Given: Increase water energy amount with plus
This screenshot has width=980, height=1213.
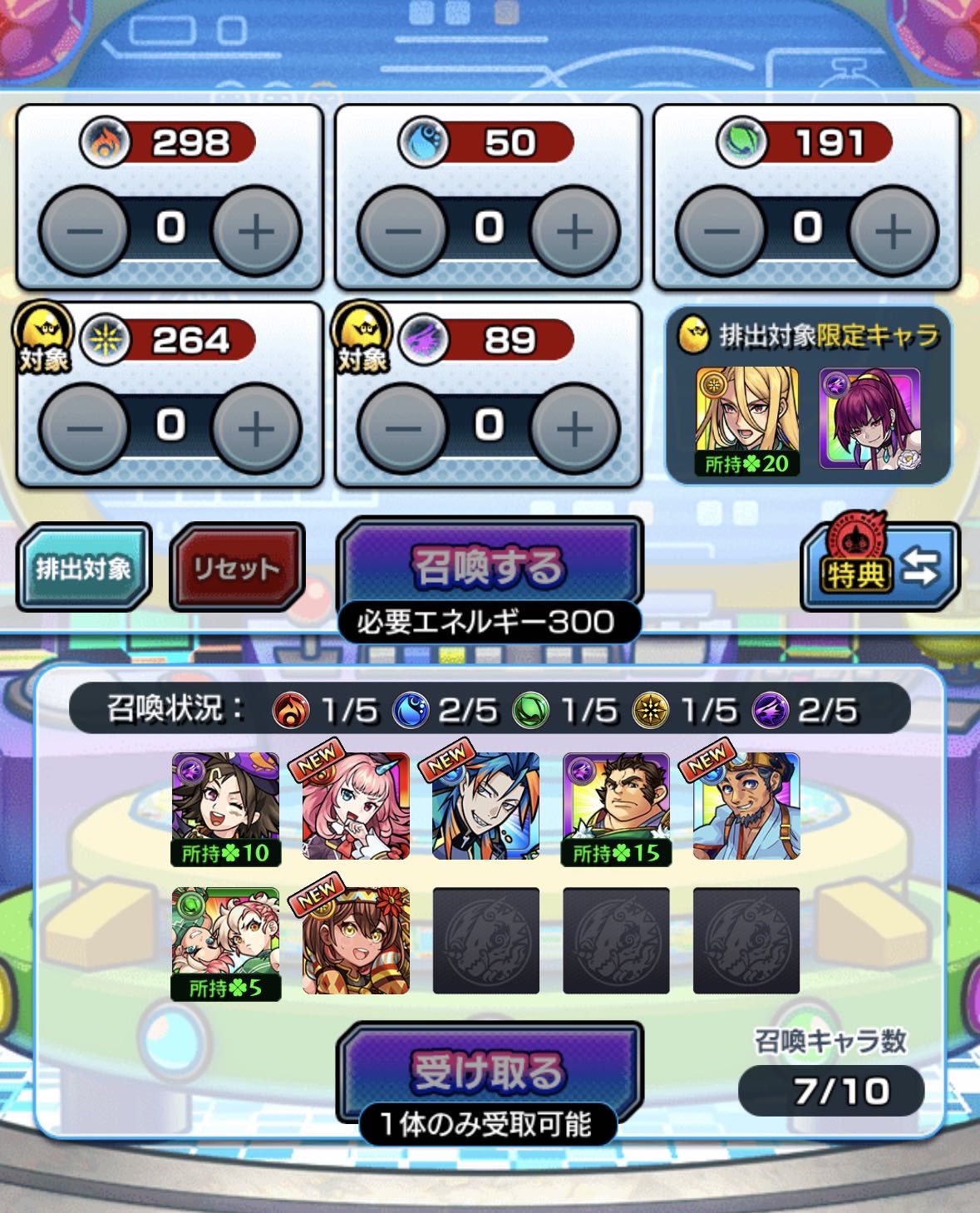Looking at the screenshot, I should [x=574, y=229].
